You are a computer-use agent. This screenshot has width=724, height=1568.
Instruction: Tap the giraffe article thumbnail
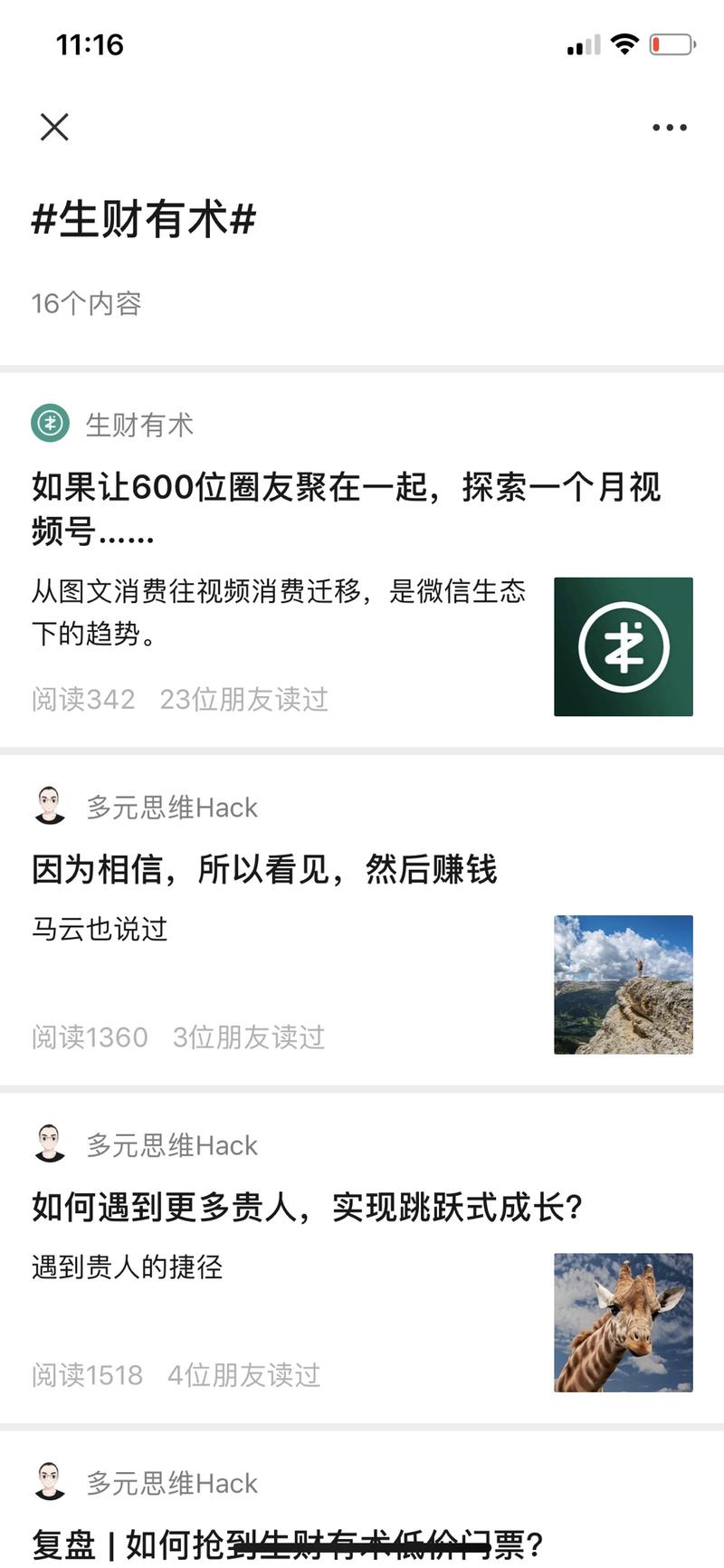pyautogui.click(x=623, y=1321)
